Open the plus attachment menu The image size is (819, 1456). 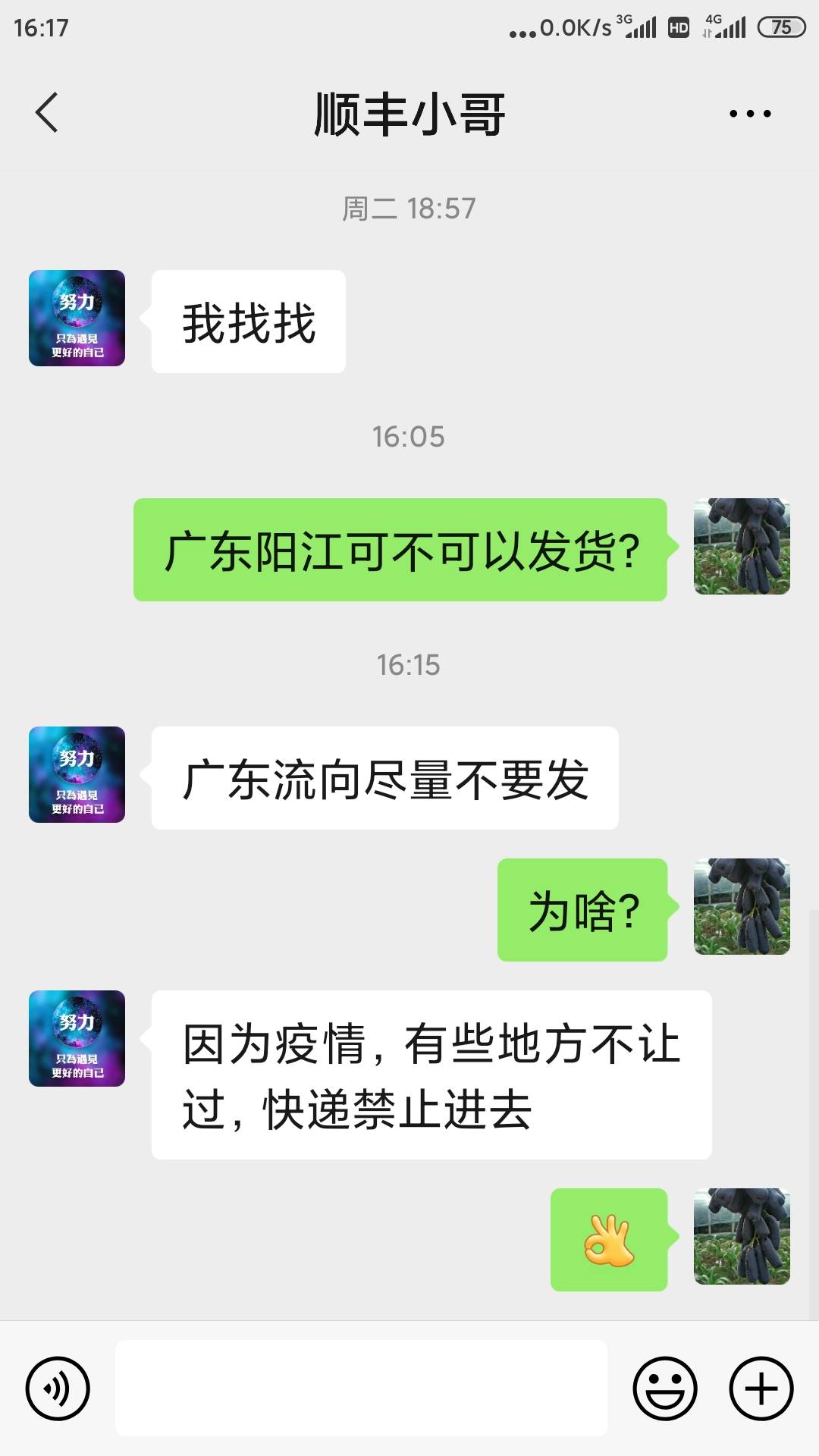(761, 1389)
